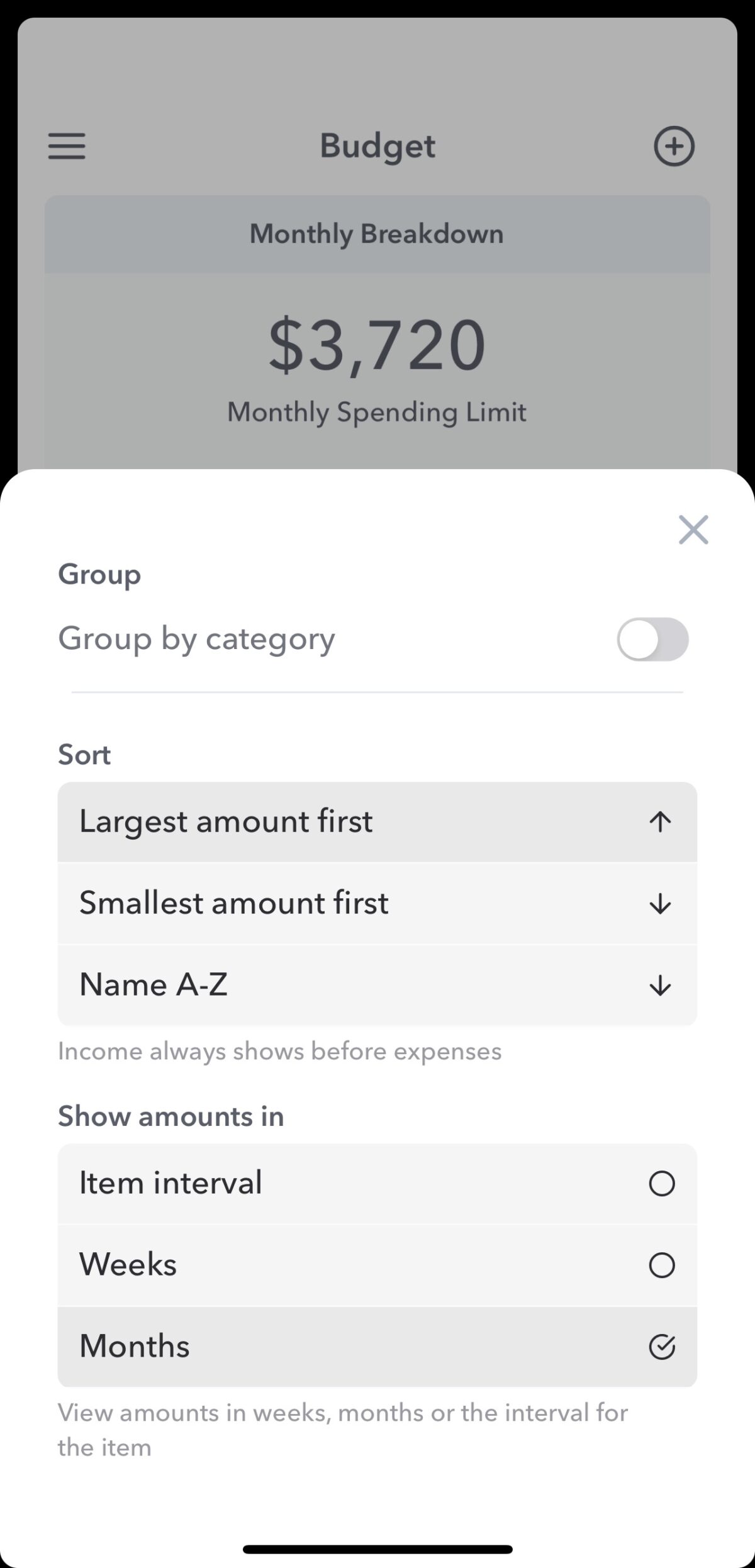Click the up arrow next to Largest amount first
Viewport: 755px width, 1568px height.
(x=659, y=821)
